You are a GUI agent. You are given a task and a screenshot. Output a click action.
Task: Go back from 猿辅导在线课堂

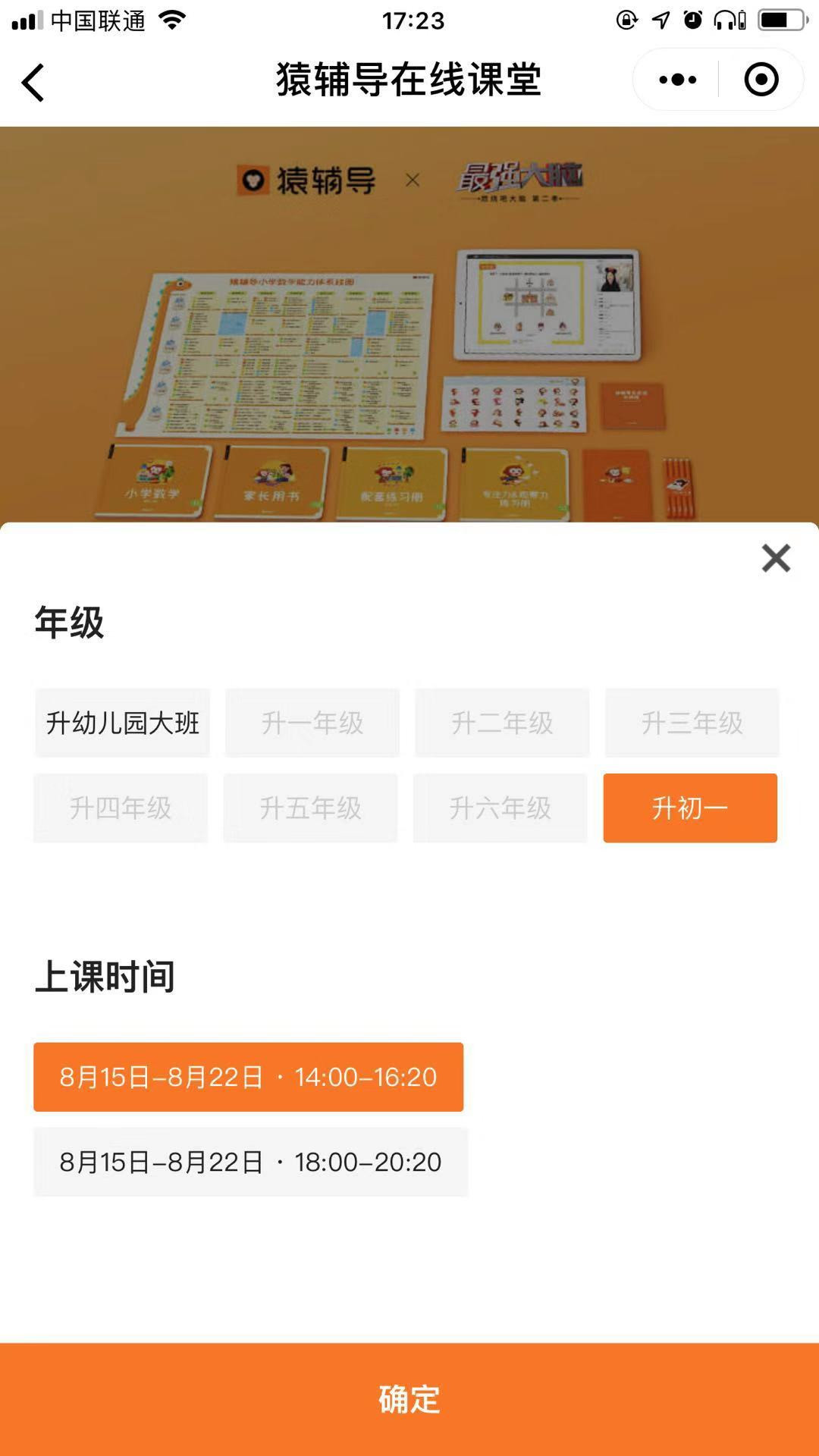(33, 82)
